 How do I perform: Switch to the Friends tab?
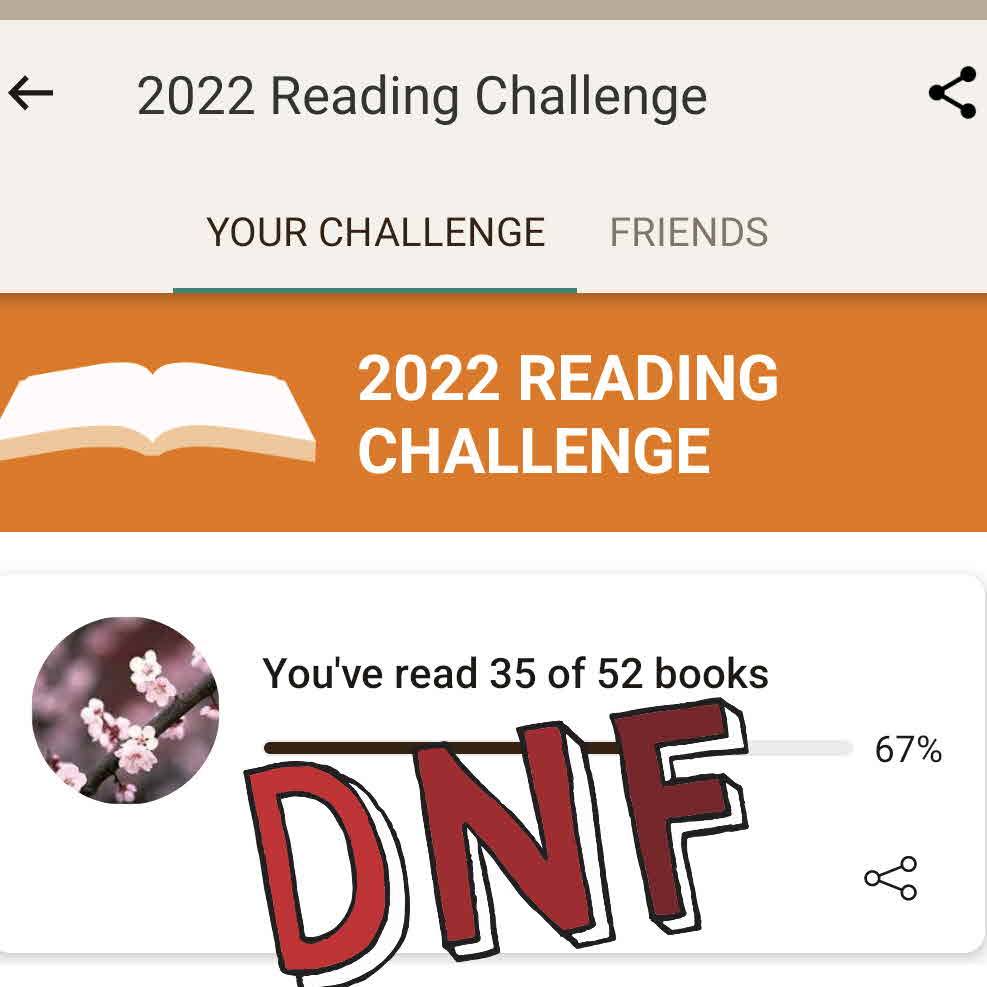pyautogui.click(x=688, y=232)
